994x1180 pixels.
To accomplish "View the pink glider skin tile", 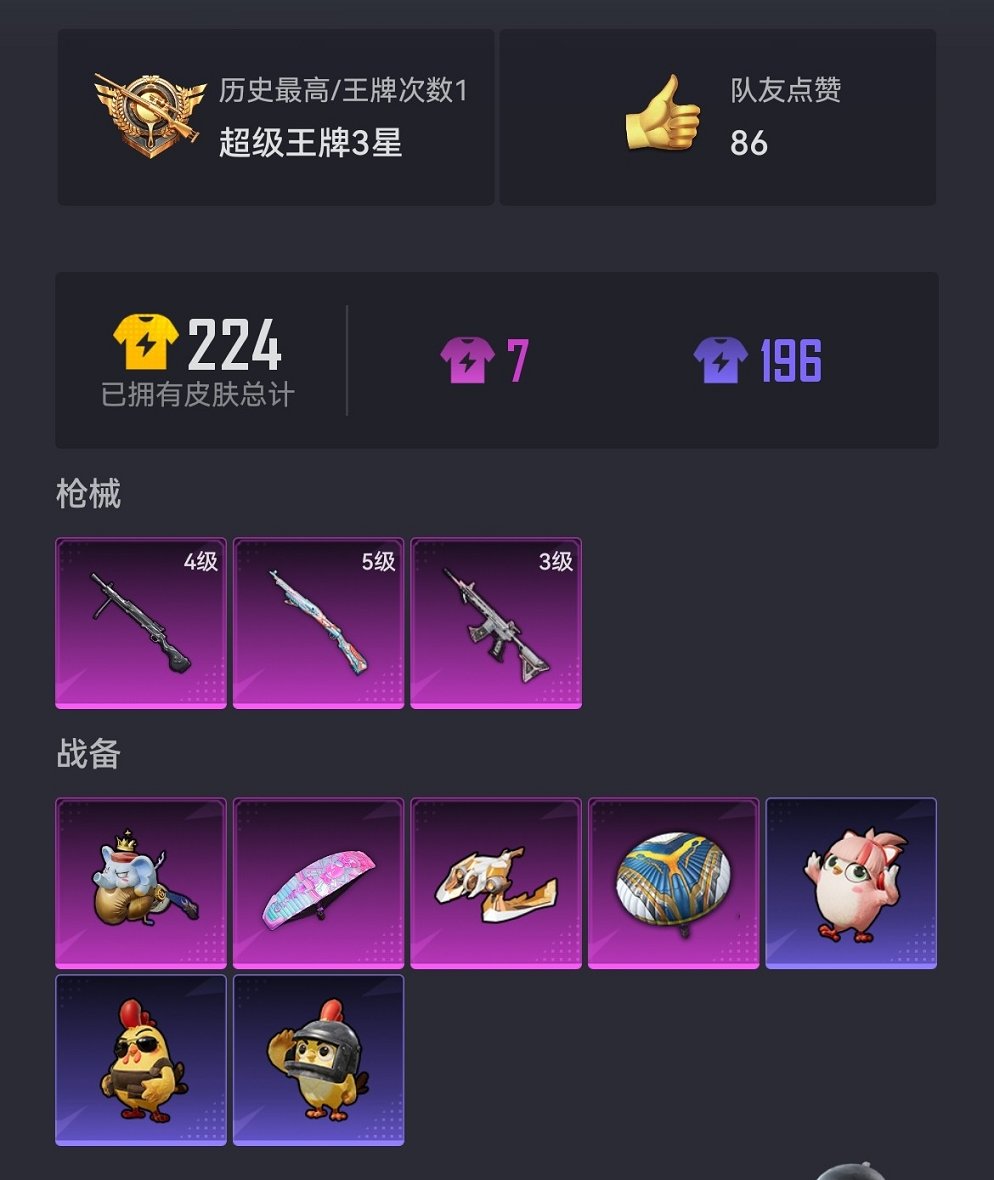I will [318, 883].
